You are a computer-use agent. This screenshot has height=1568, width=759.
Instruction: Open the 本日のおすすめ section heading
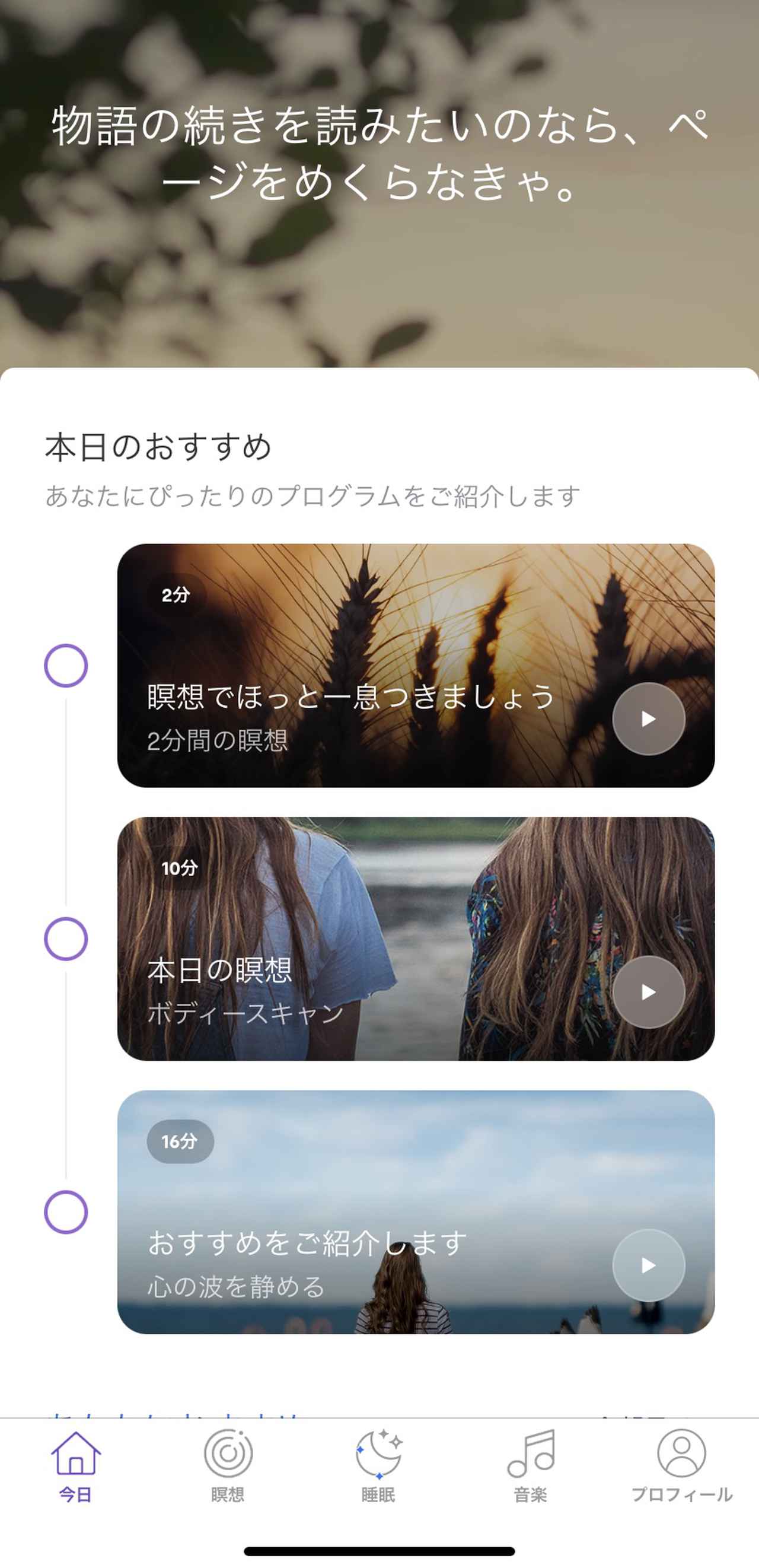point(159,446)
